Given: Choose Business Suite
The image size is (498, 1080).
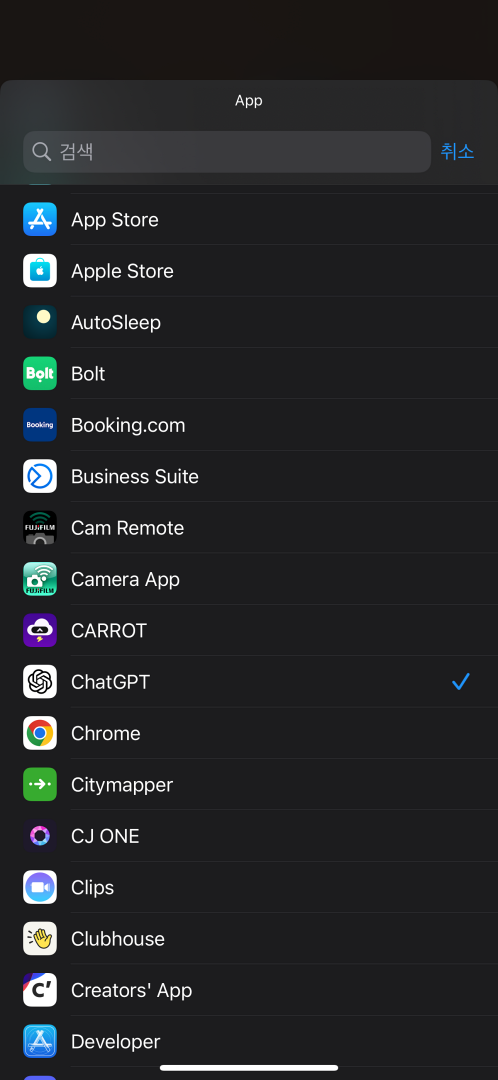Looking at the screenshot, I should [x=249, y=477].
